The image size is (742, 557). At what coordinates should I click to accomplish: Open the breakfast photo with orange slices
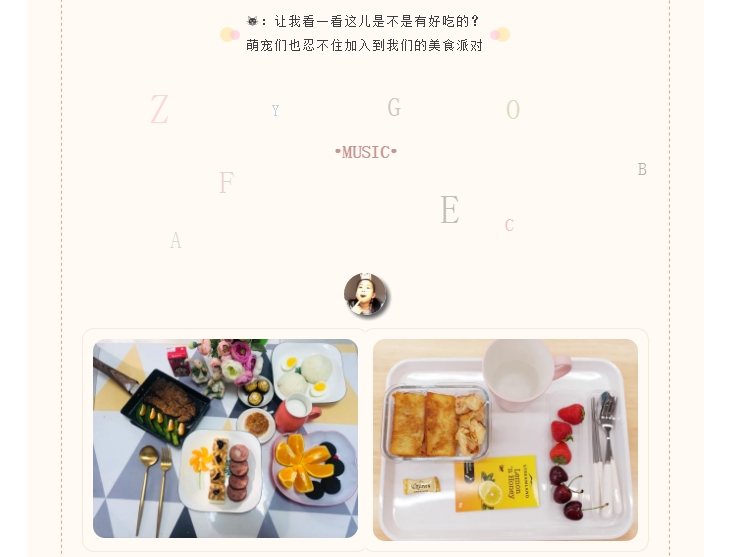225,438
